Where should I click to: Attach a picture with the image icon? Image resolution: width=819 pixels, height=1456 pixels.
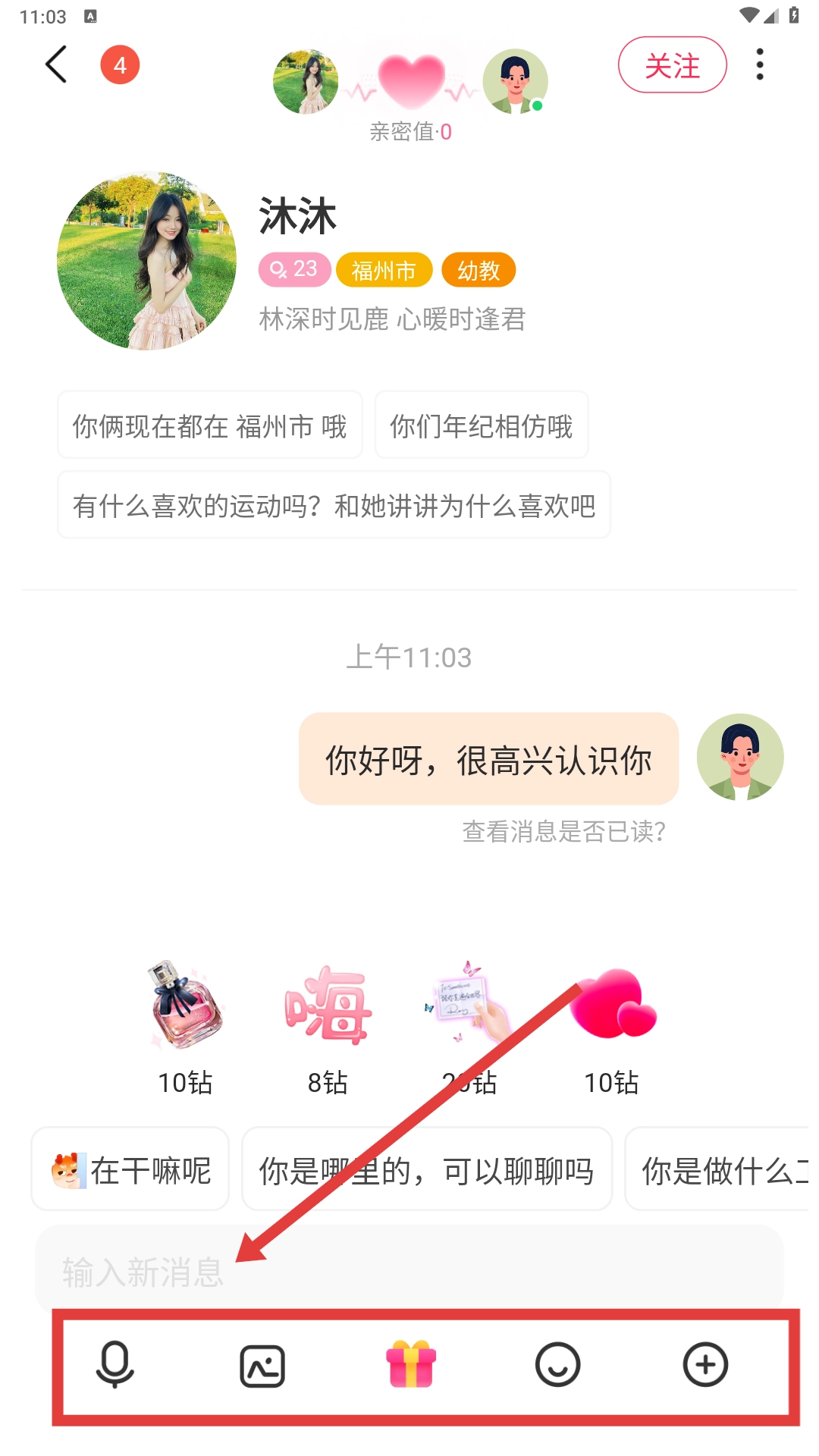(262, 1366)
